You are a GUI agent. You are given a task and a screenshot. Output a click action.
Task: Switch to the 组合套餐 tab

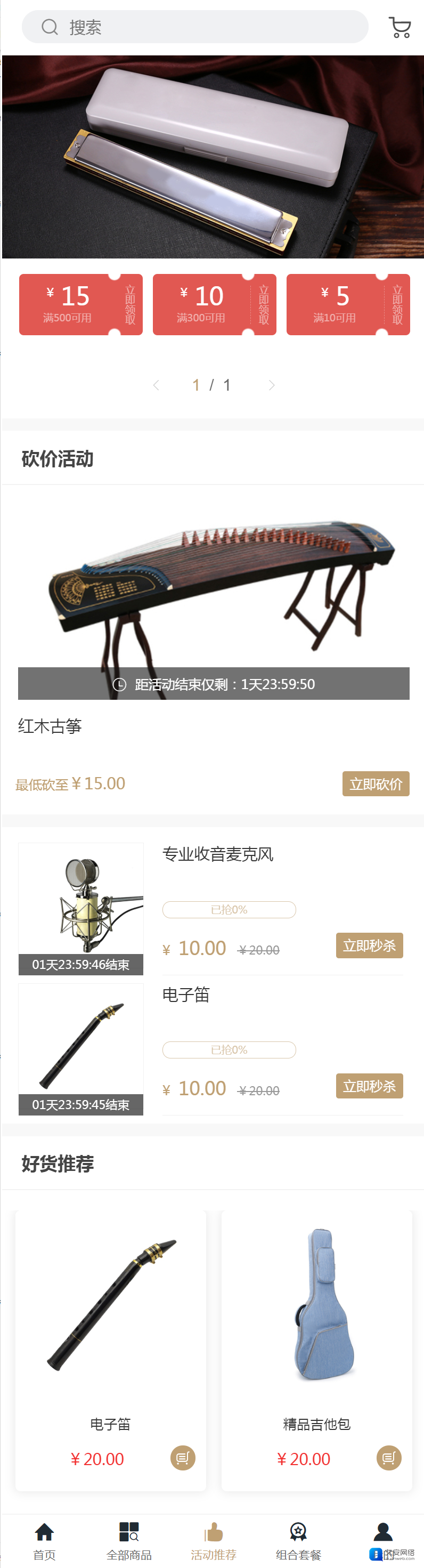point(298,1541)
